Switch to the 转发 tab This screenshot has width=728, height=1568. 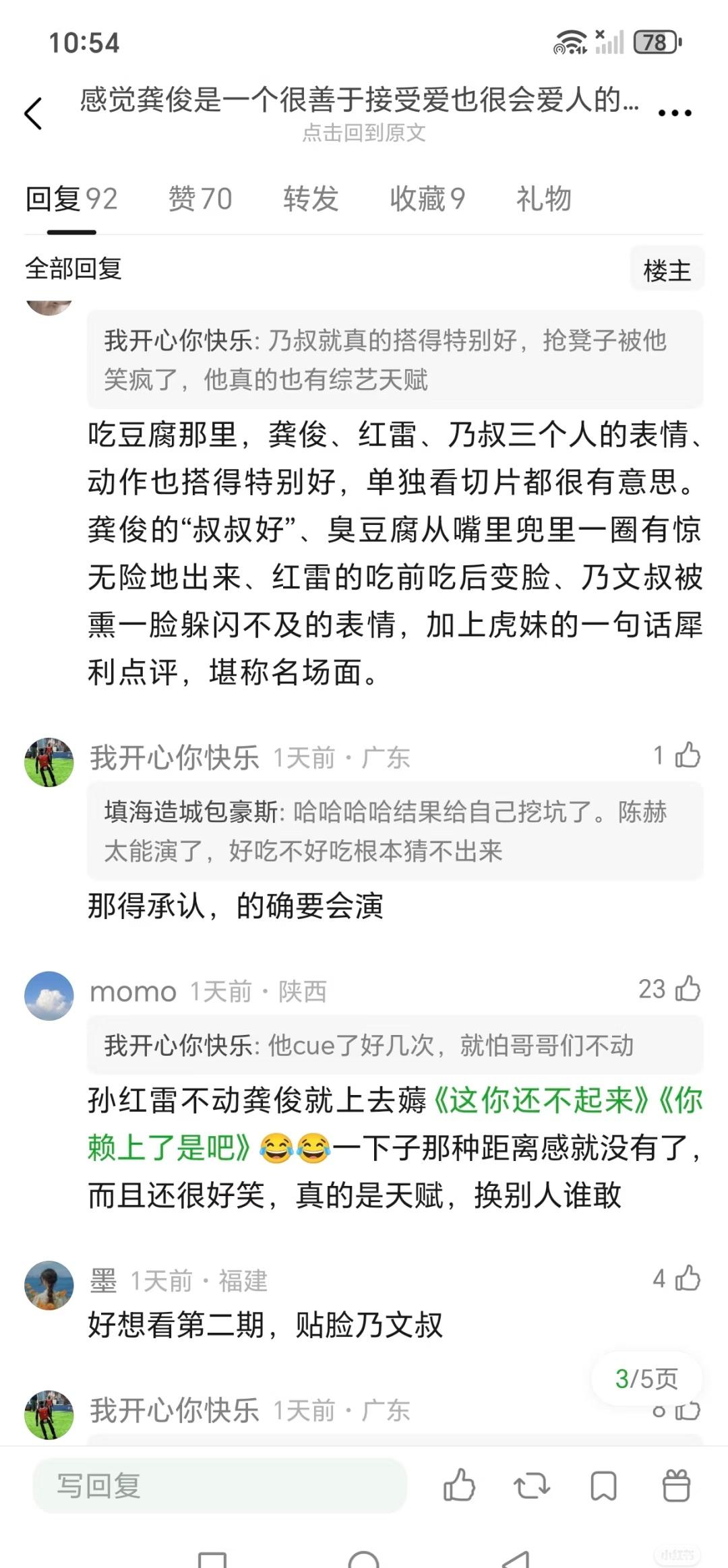(311, 199)
